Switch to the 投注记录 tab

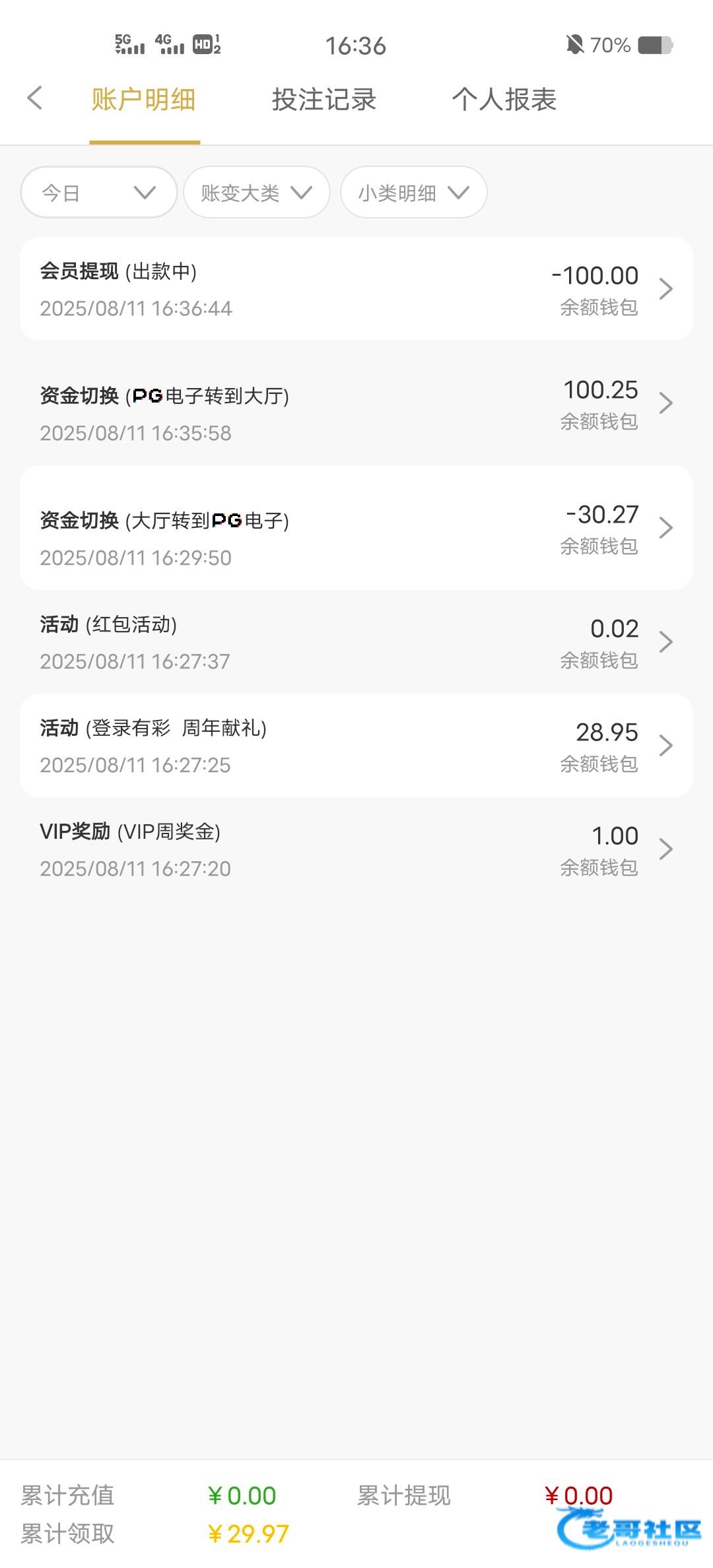pyautogui.click(x=323, y=100)
